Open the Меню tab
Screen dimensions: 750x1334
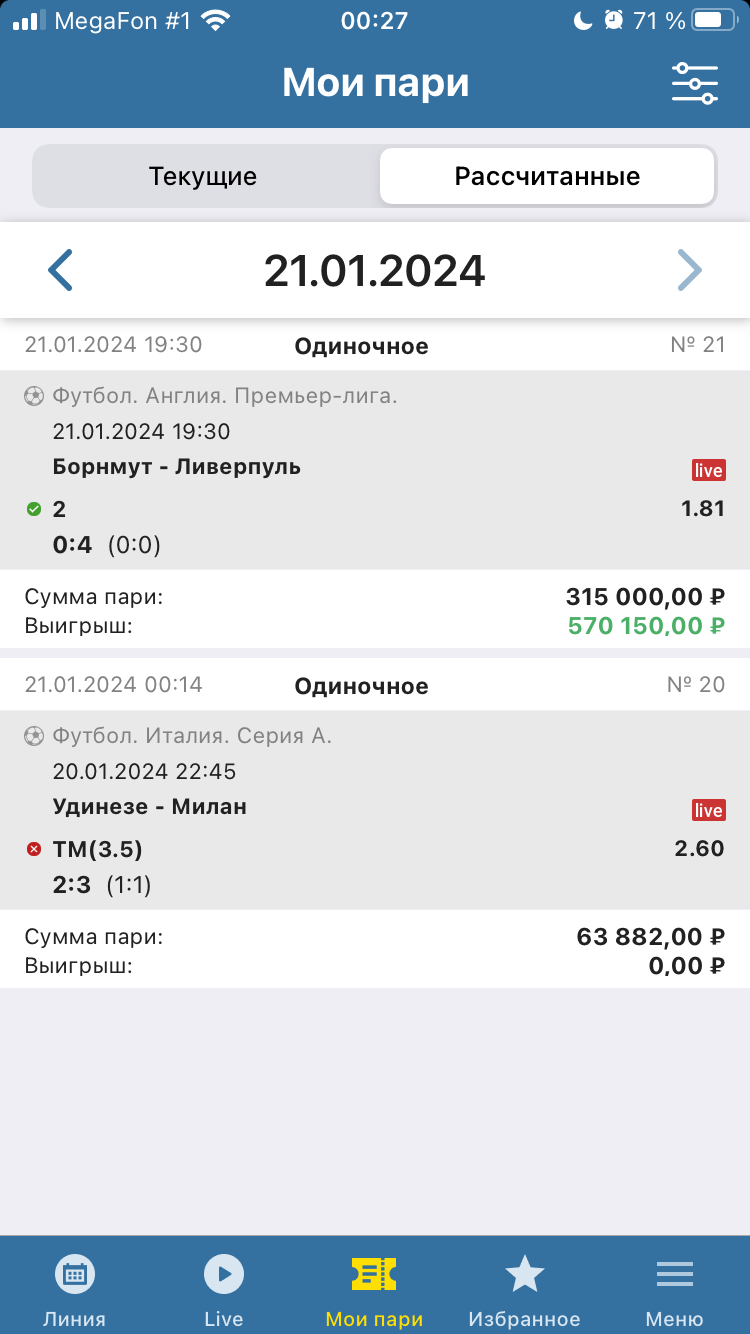pos(674,1287)
